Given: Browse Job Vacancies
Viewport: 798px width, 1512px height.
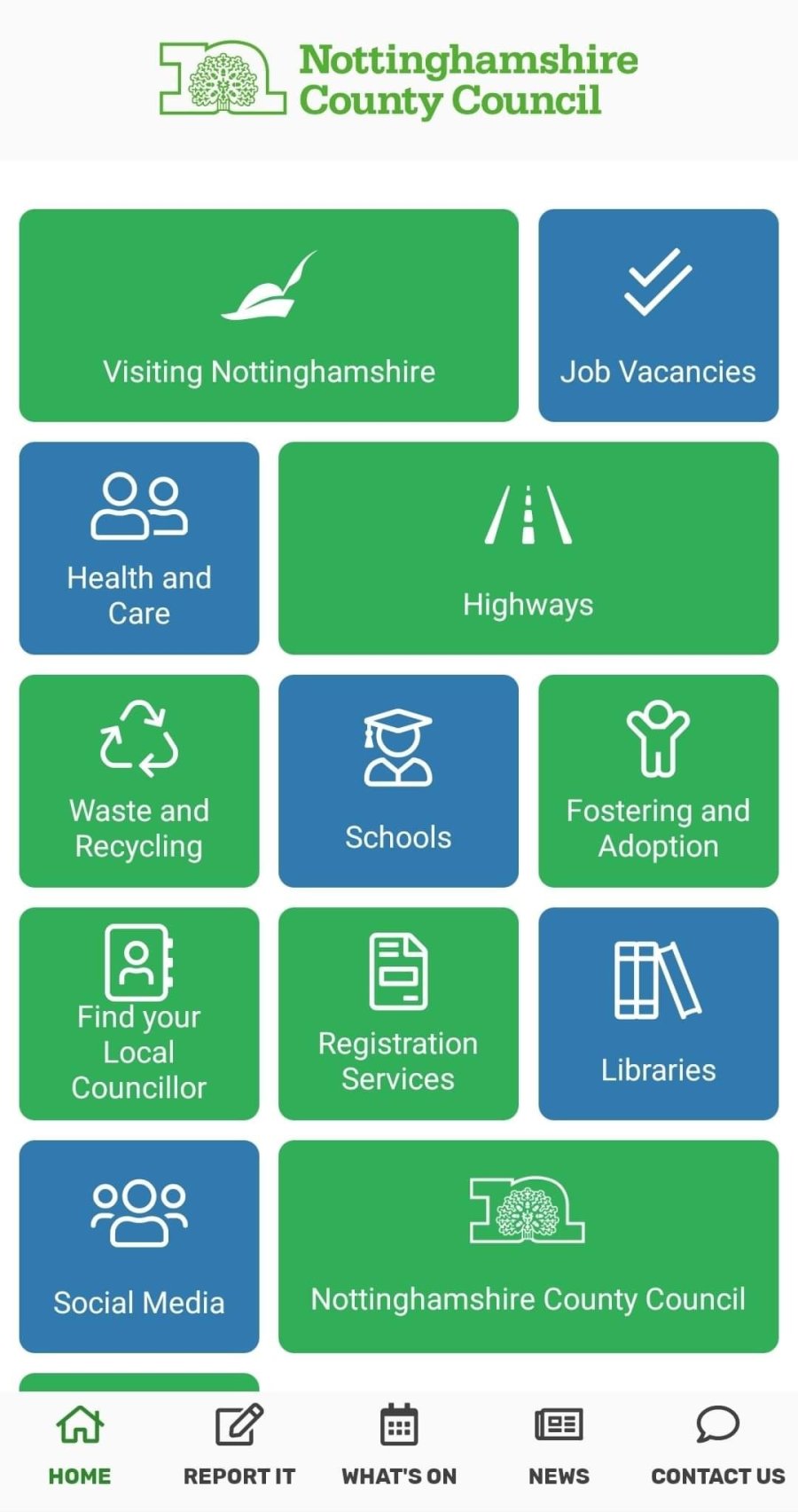Looking at the screenshot, I should (x=658, y=316).
